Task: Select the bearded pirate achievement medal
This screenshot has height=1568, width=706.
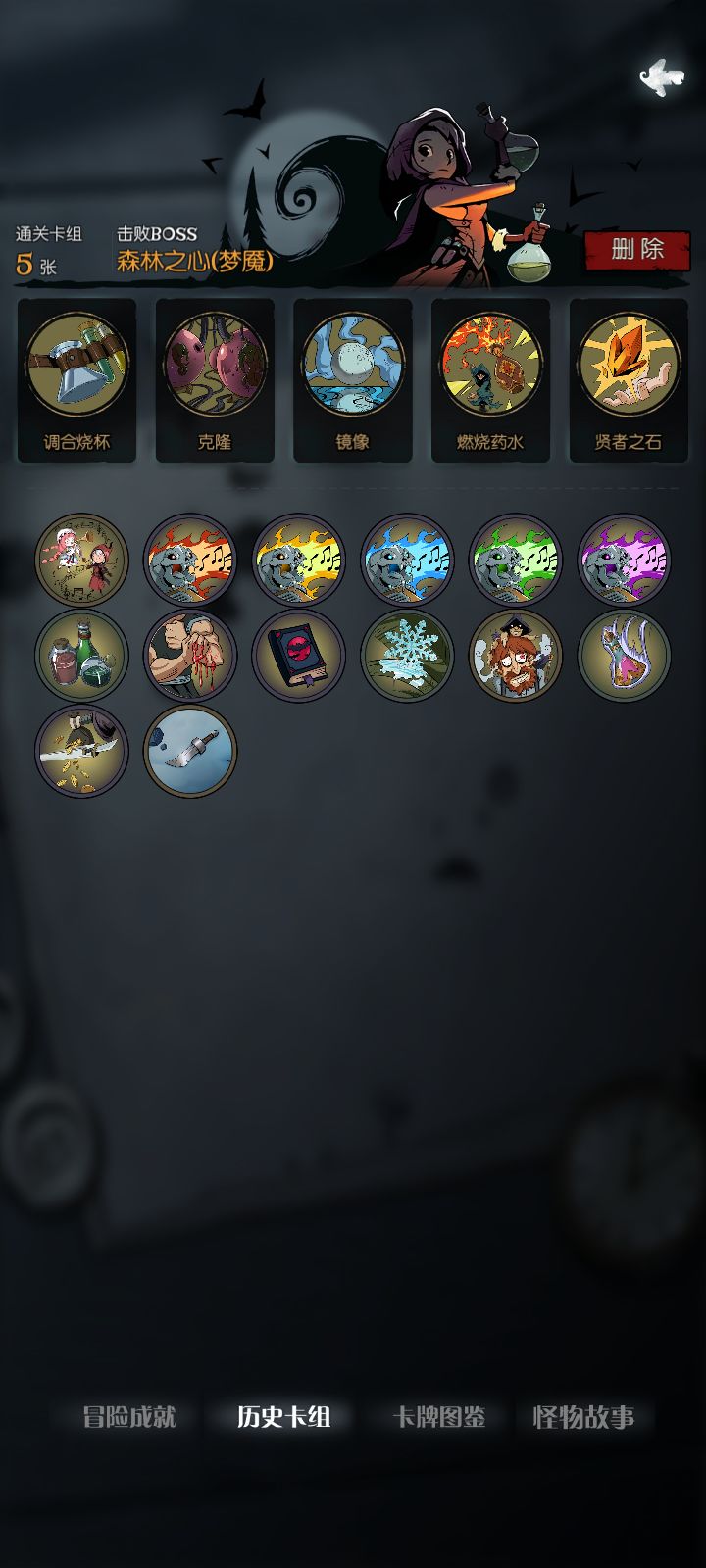Action: coord(516,657)
